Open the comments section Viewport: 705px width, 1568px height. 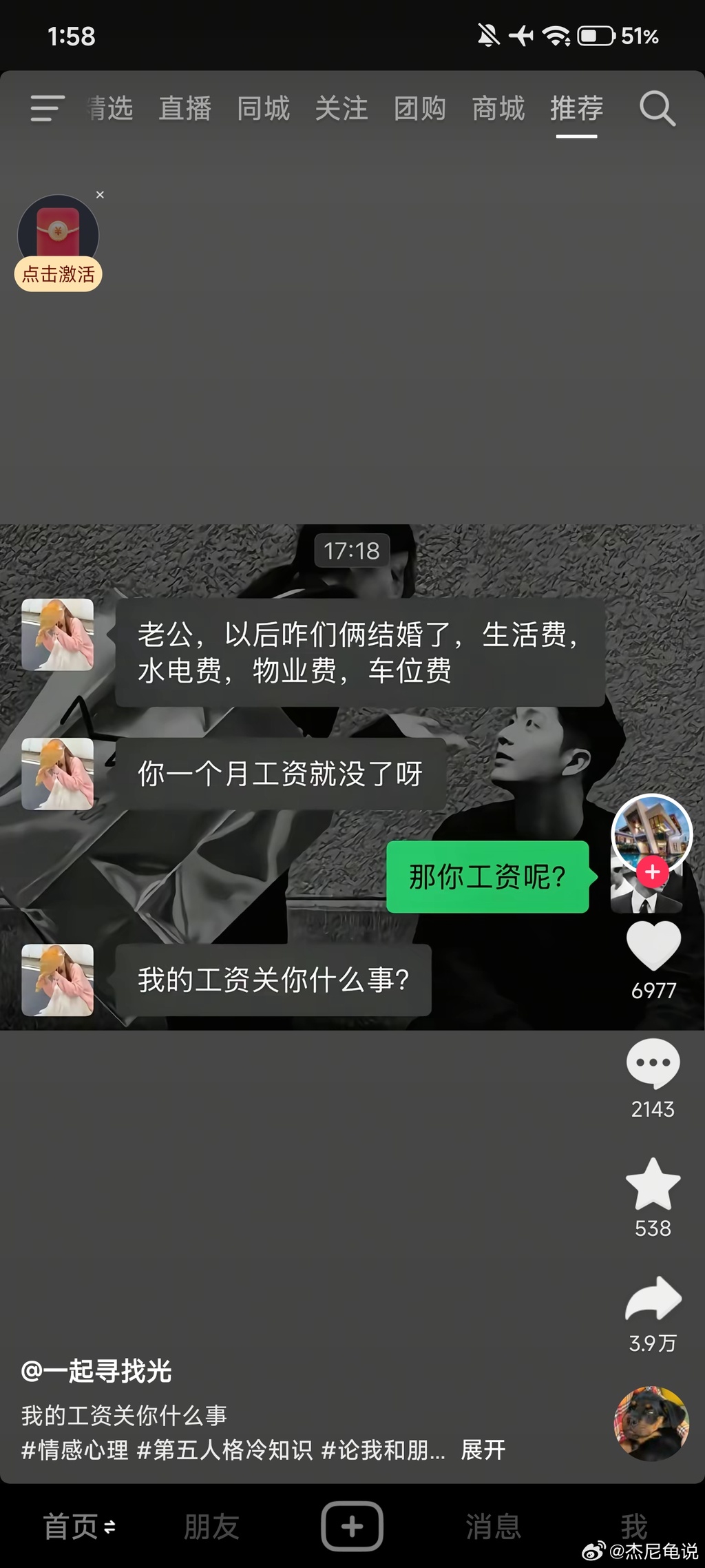tap(653, 1064)
